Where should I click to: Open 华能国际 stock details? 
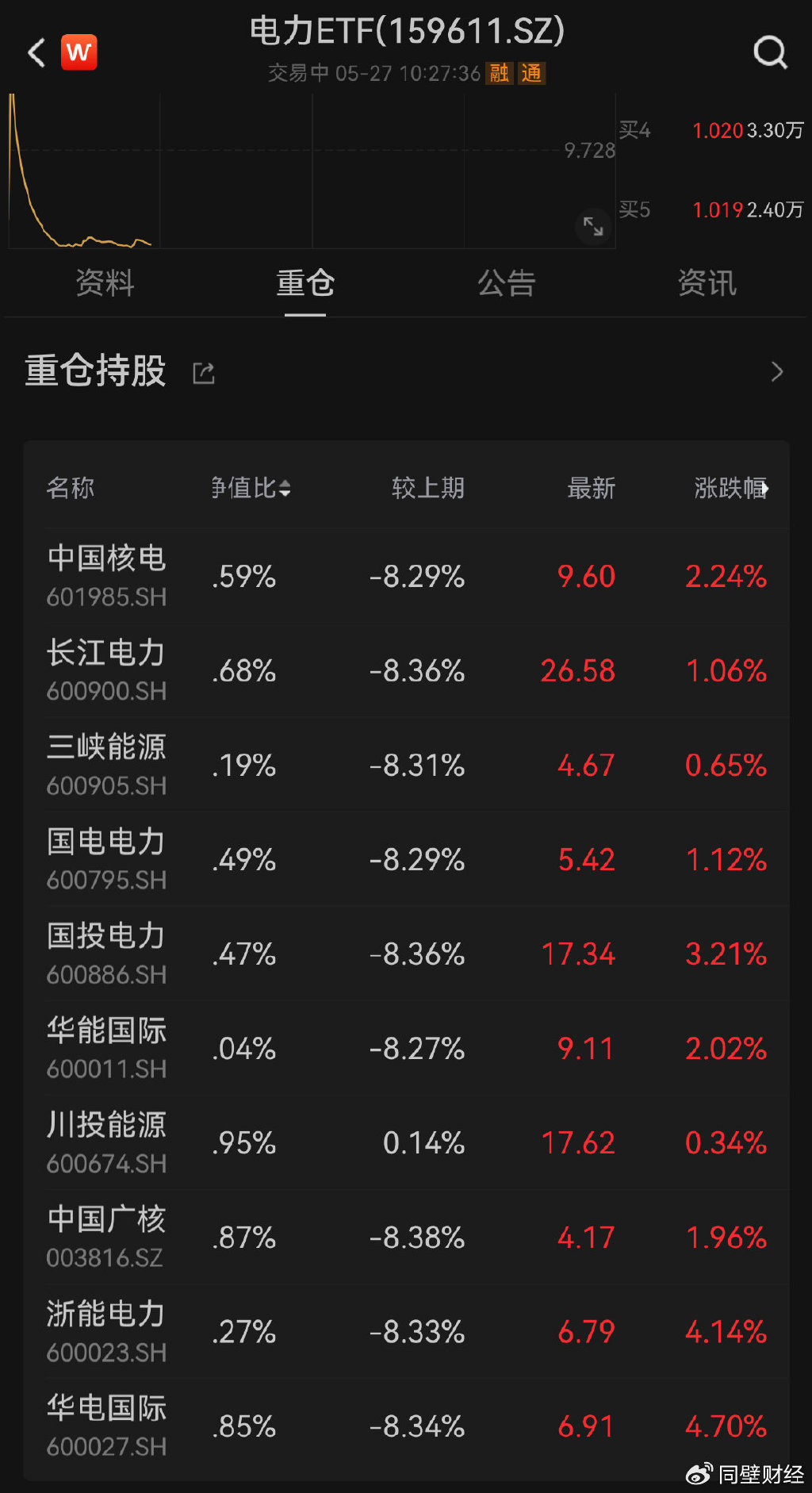pos(106,1047)
